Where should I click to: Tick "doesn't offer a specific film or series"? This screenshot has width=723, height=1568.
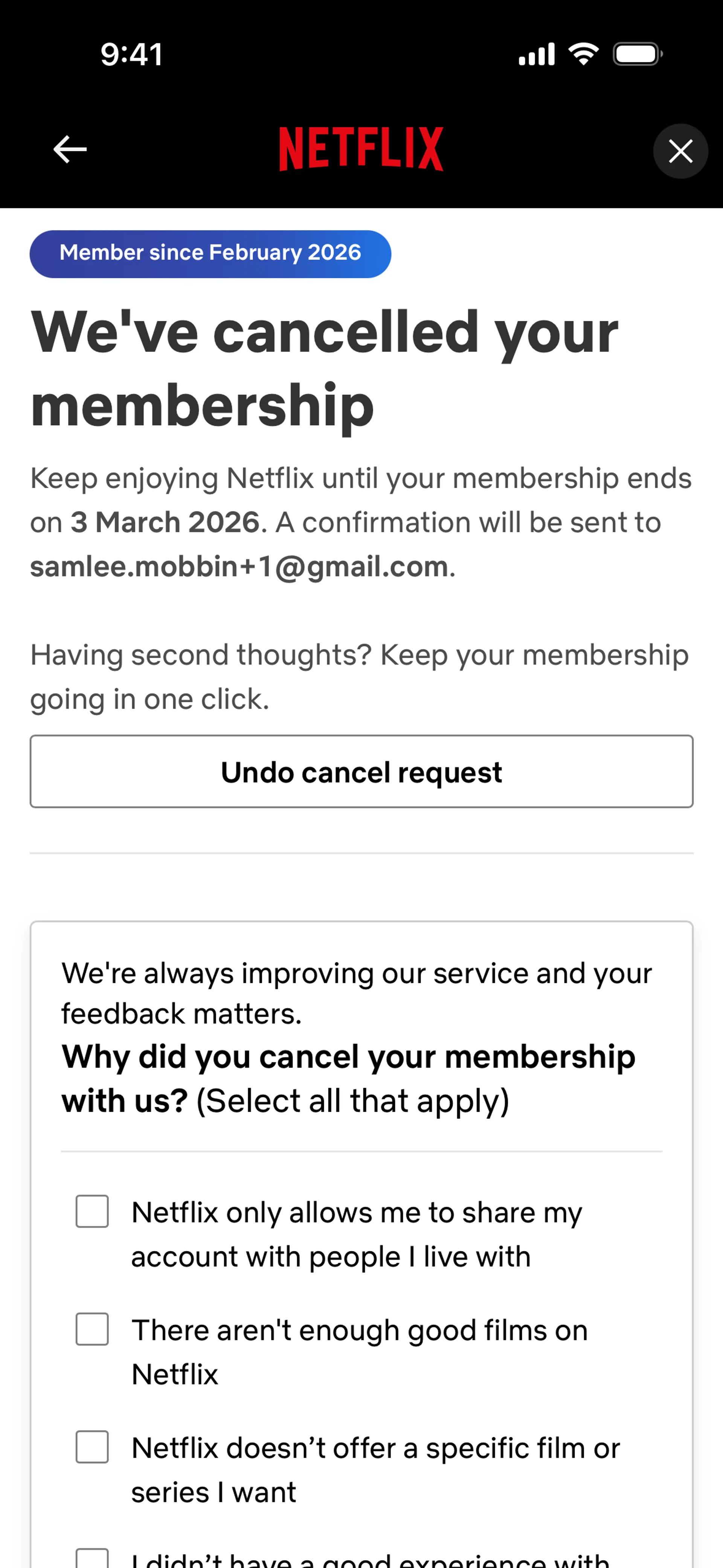click(x=92, y=1446)
